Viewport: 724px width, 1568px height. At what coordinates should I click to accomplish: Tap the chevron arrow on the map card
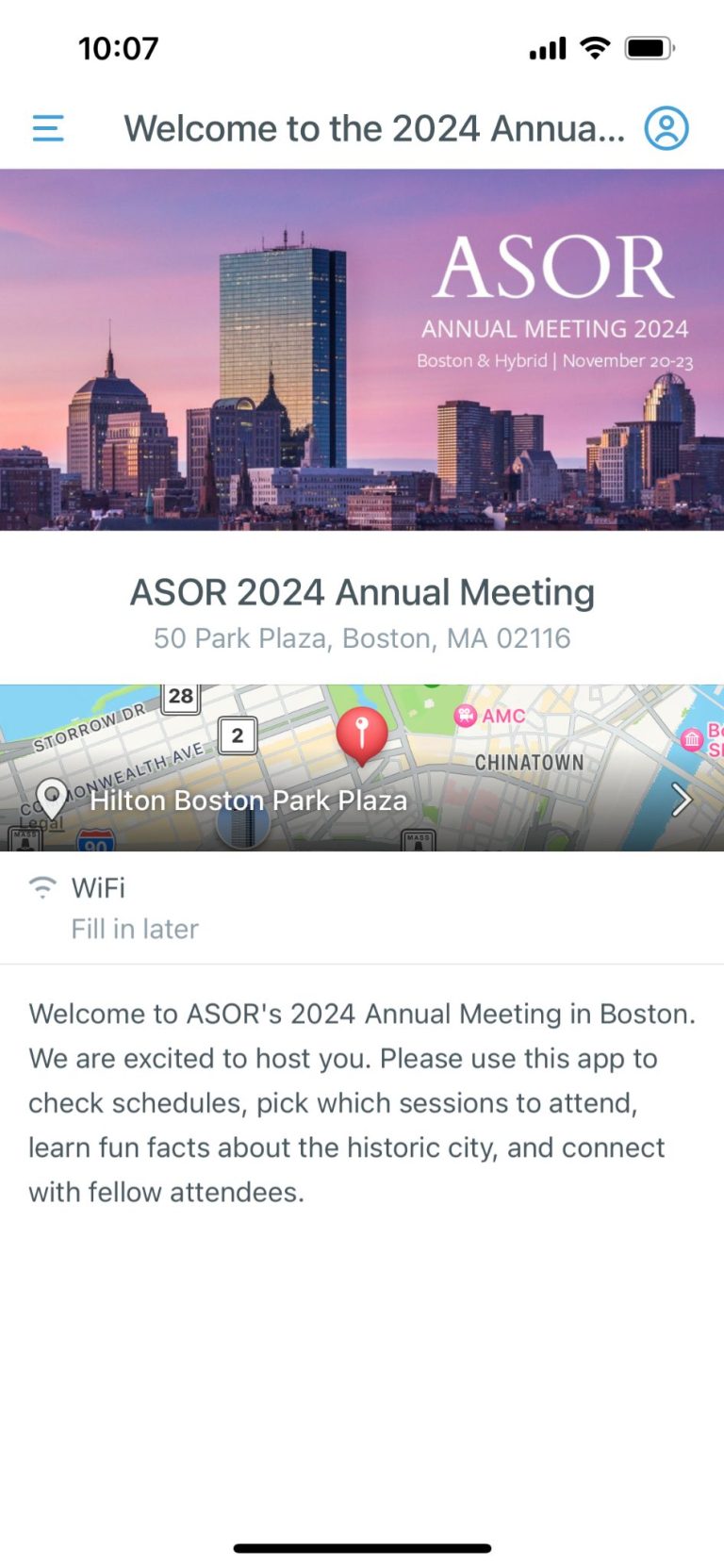pyautogui.click(x=682, y=800)
